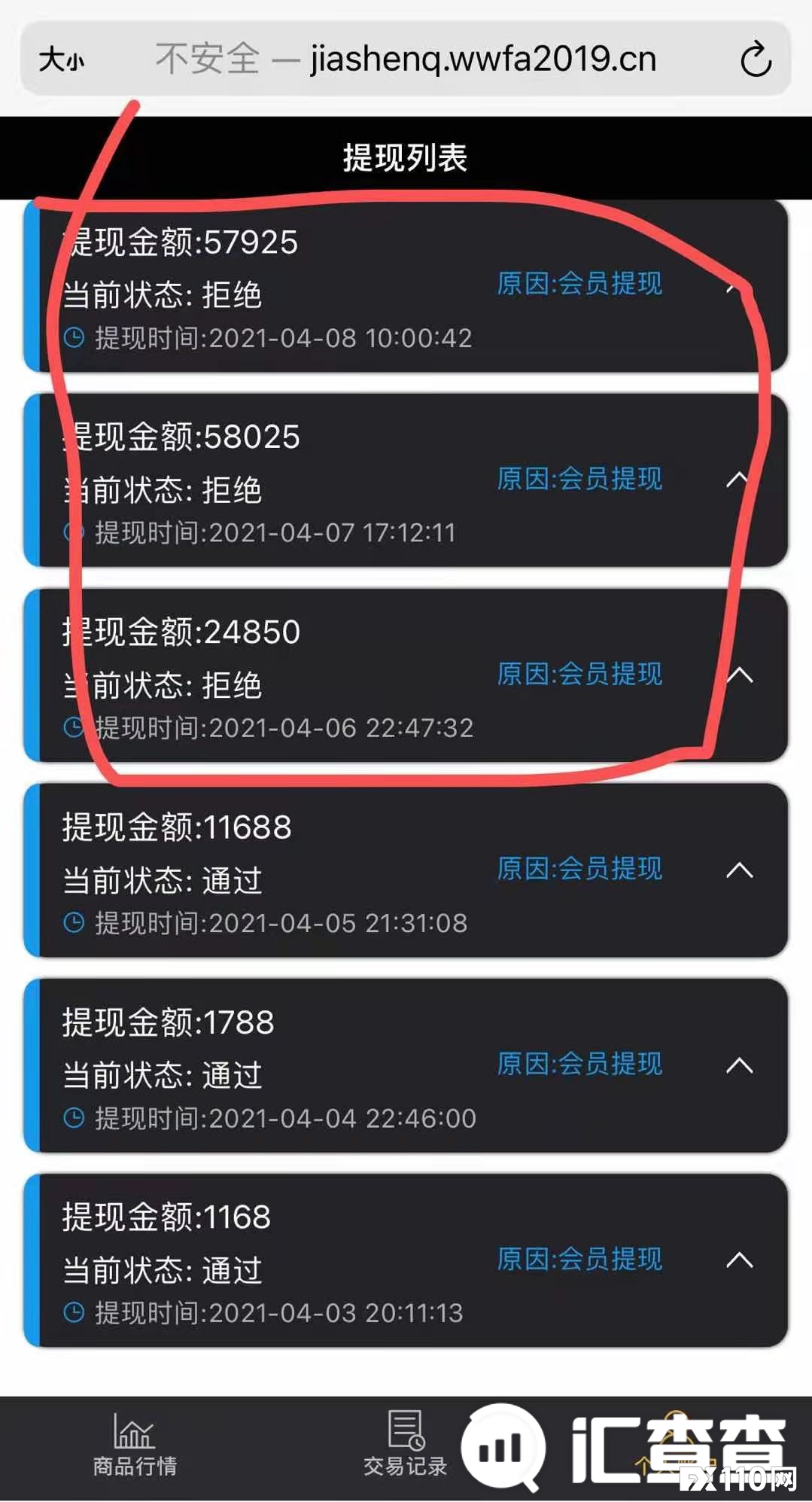
Task: Collapse the 11688 withdrawal entry via its chevron
Action: (x=741, y=871)
